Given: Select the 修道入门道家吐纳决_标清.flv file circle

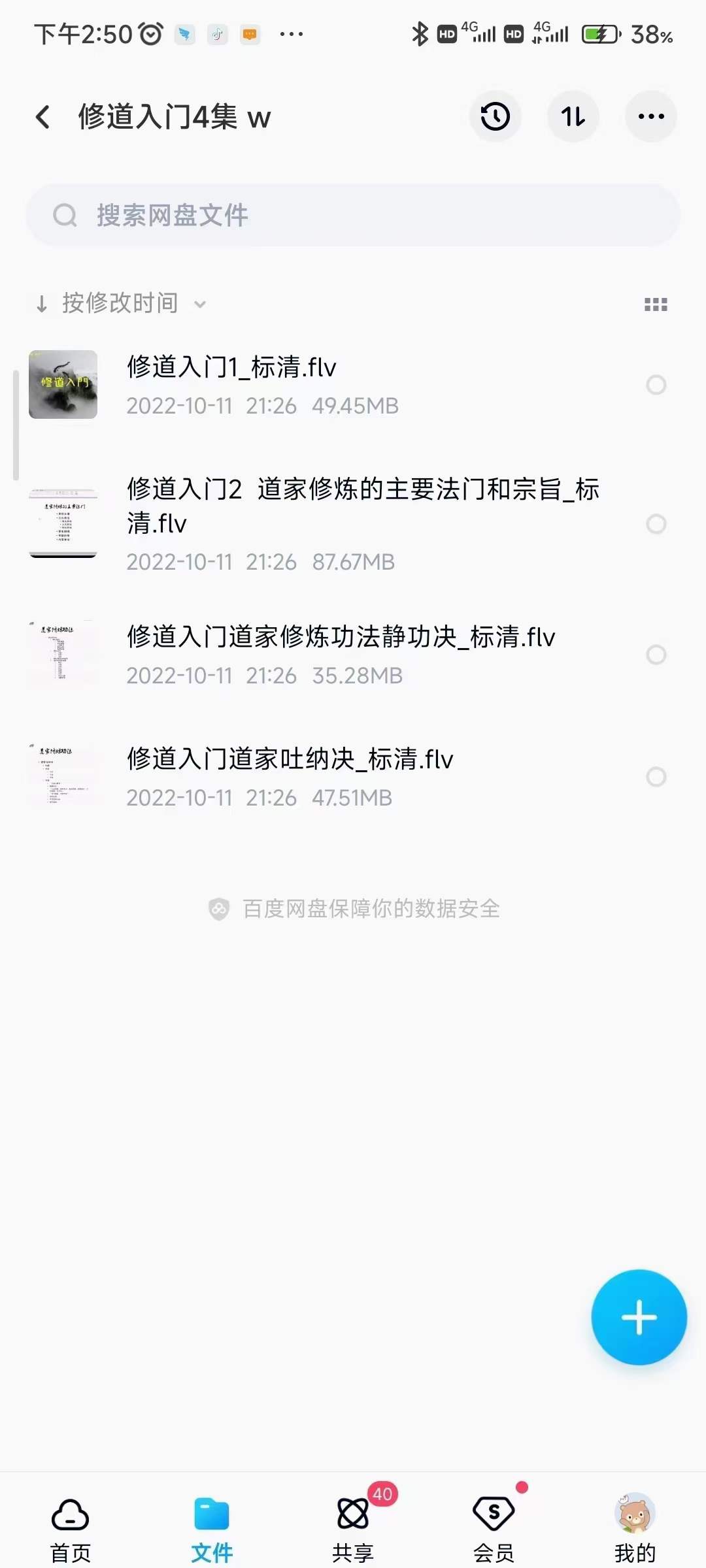Looking at the screenshot, I should pyautogui.click(x=655, y=776).
